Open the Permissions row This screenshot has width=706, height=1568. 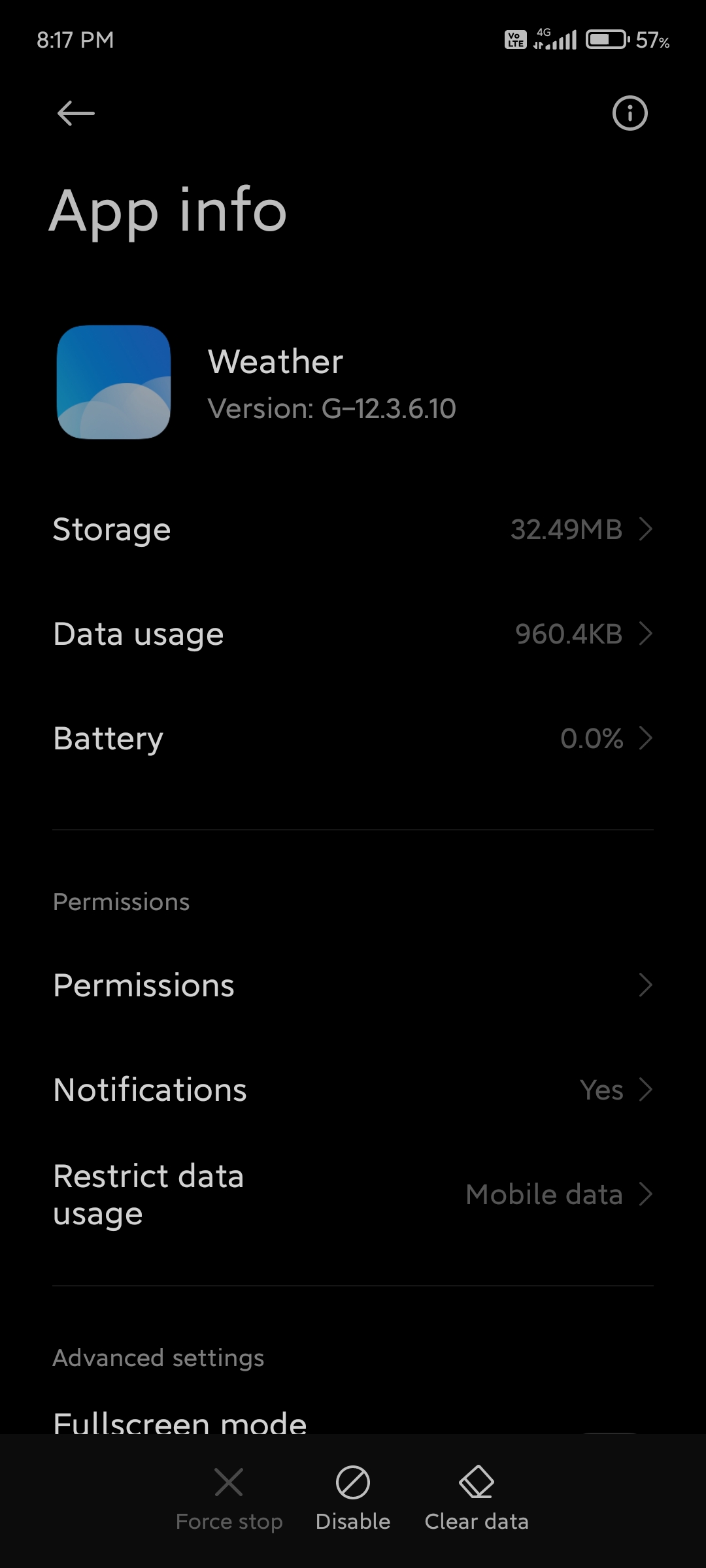(353, 985)
